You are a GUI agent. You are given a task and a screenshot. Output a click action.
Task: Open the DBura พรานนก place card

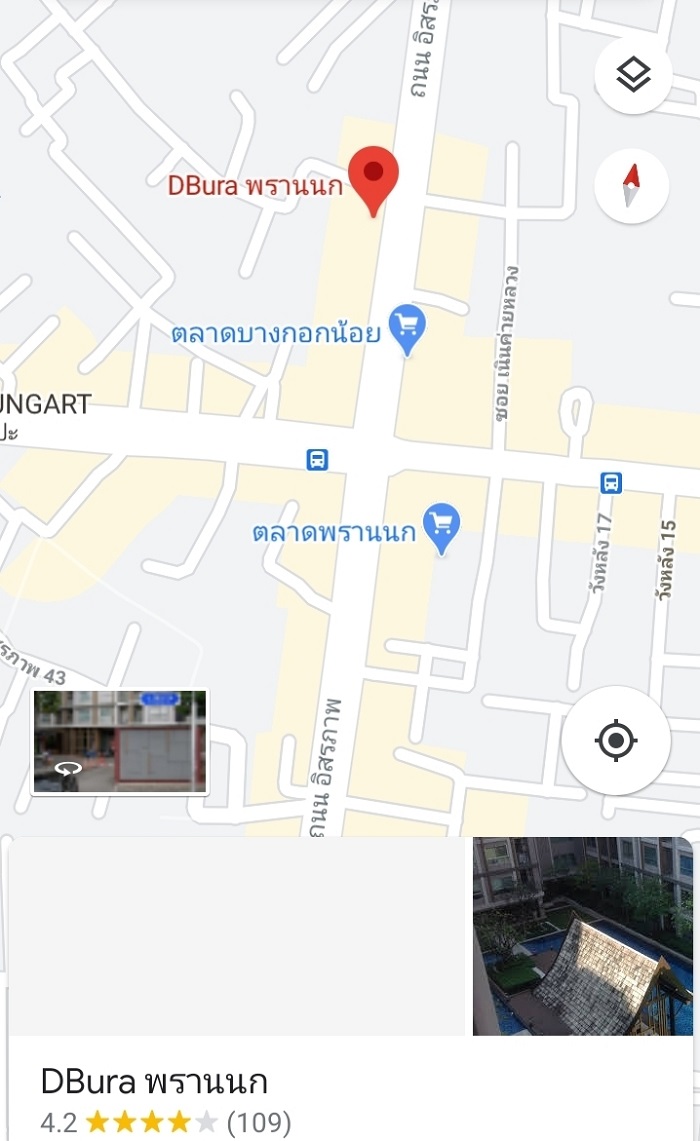349,1089
